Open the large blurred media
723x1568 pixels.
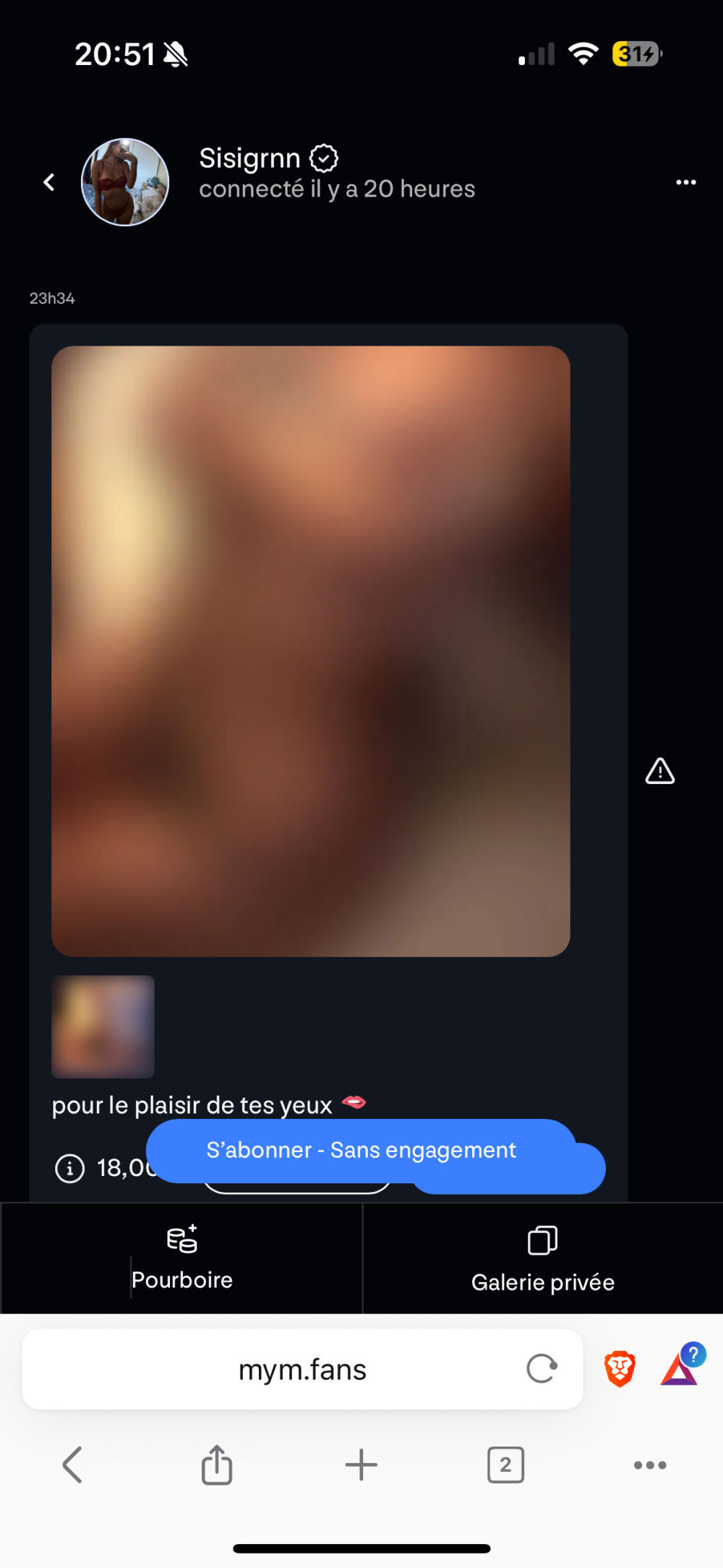pos(311,651)
